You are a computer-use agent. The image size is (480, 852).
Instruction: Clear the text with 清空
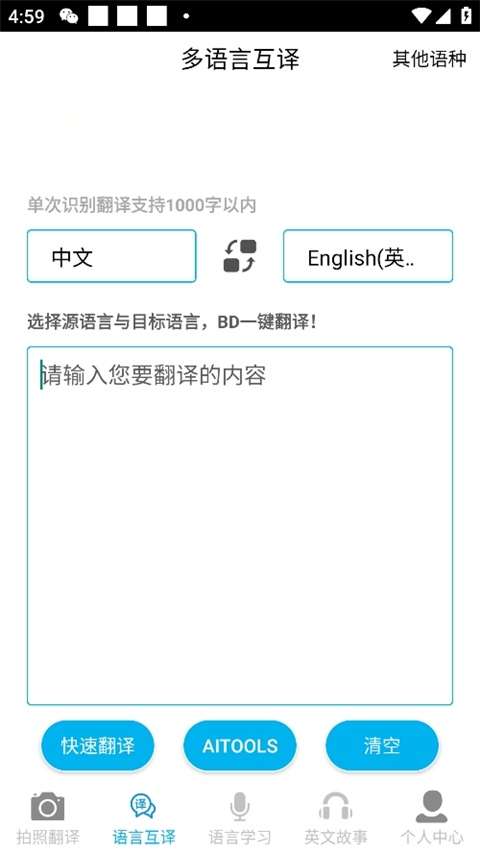coord(382,746)
